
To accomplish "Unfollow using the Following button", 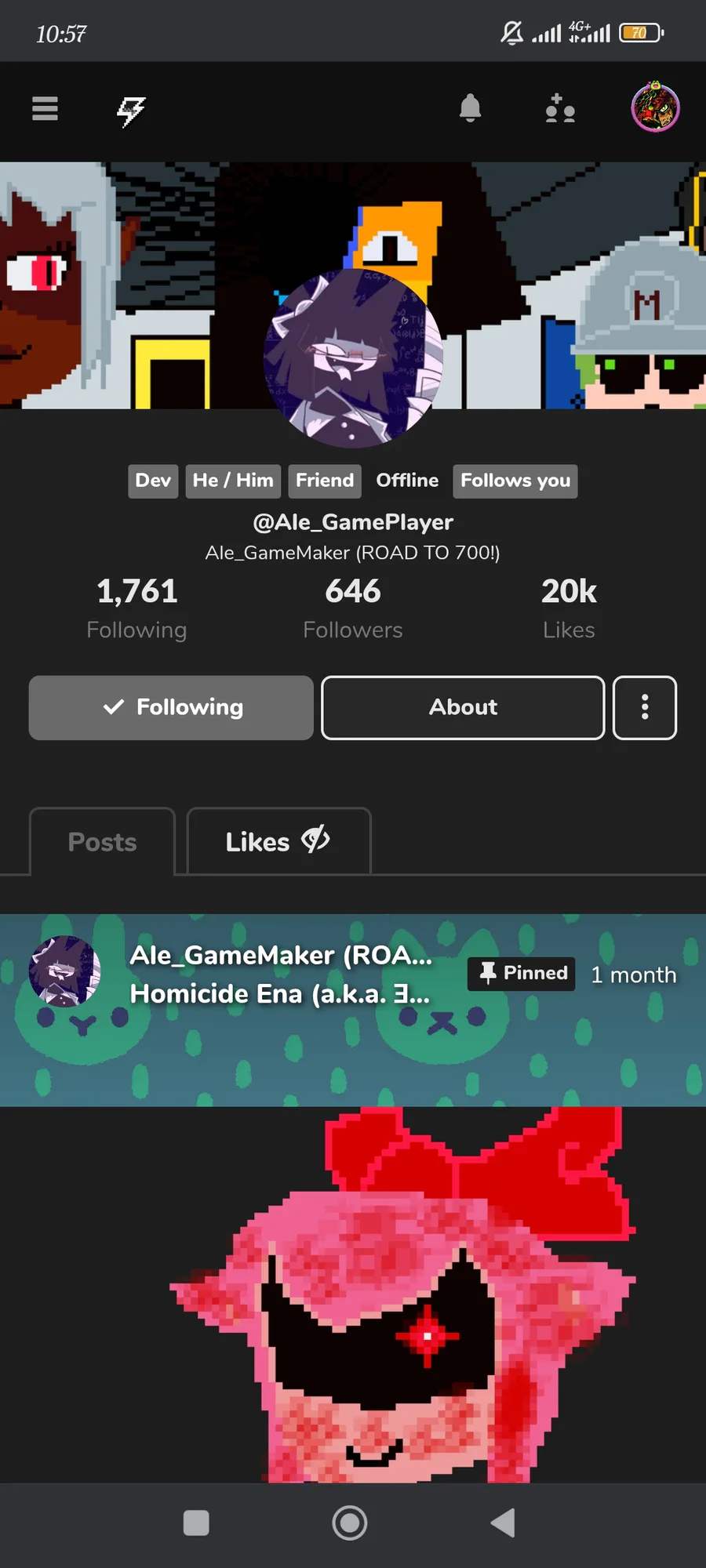I will coord(171,707).
